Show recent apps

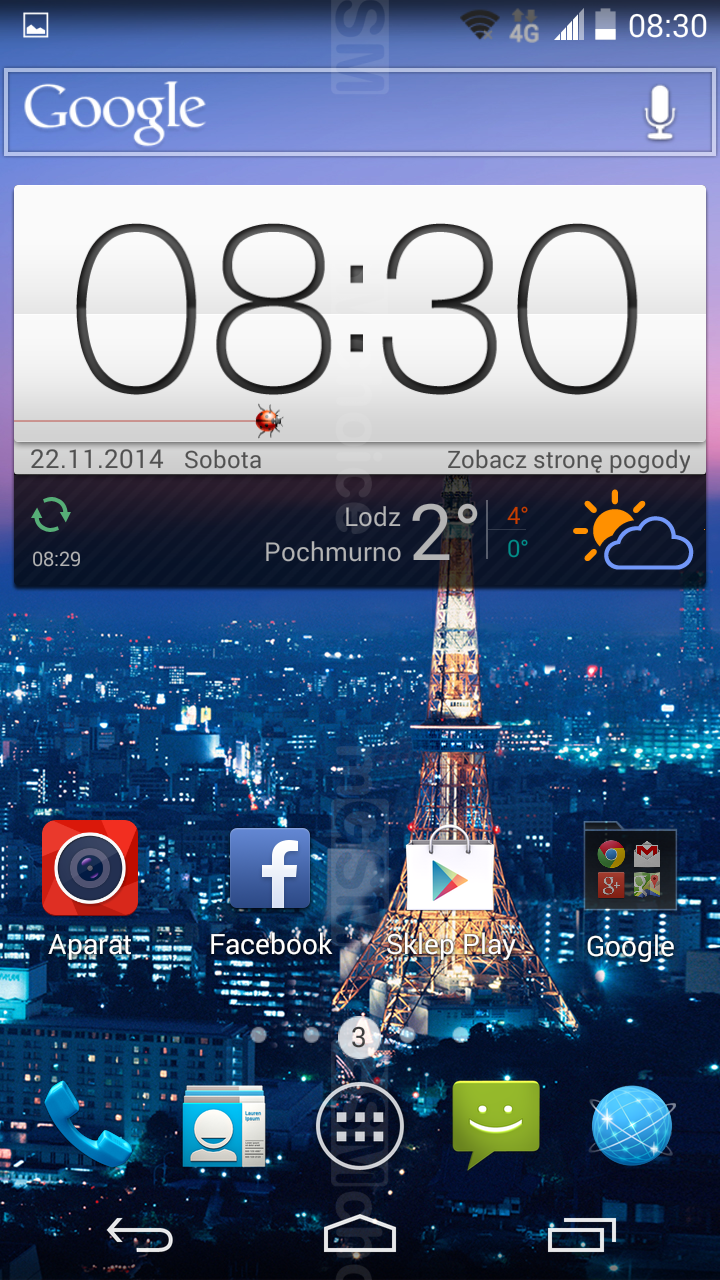(580, 1236)
